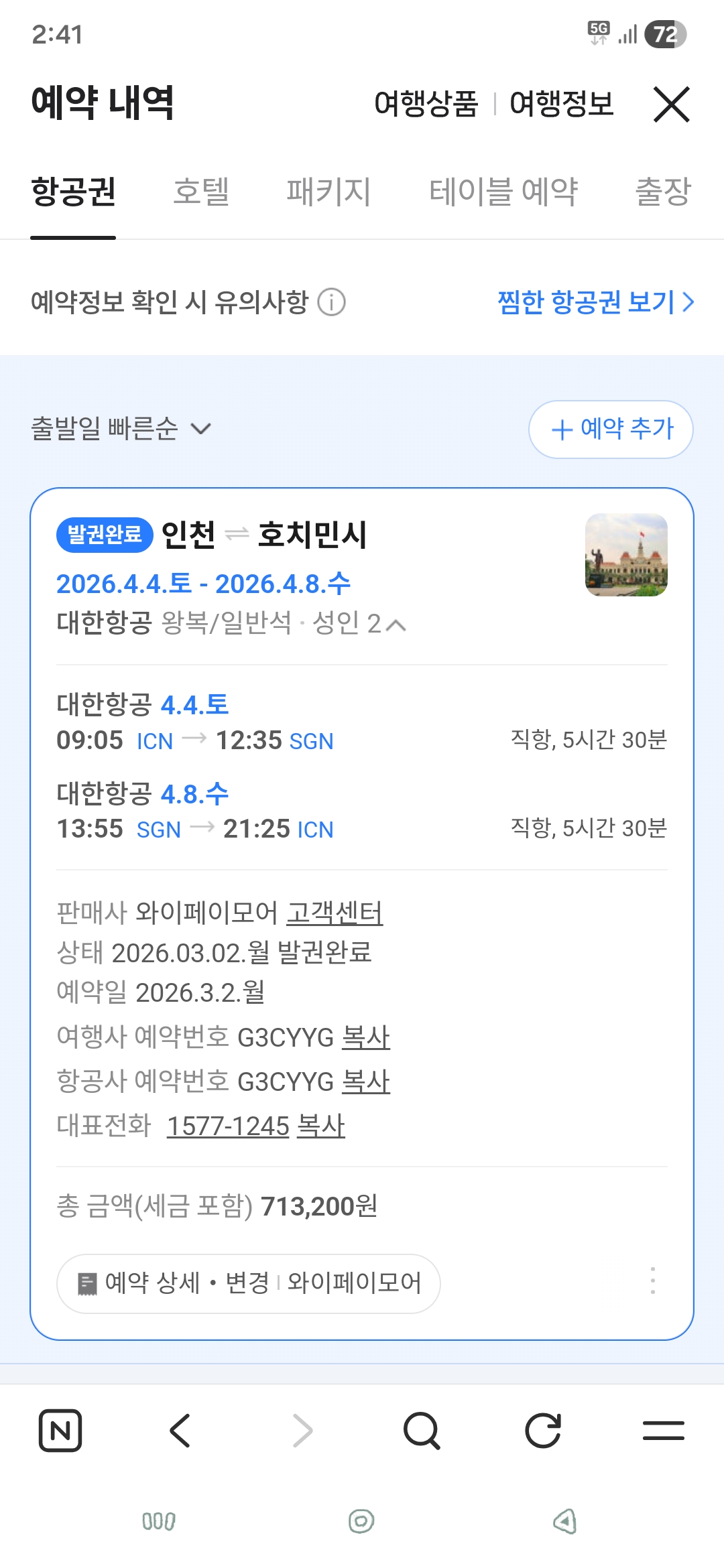Open 예약 상세 변경 와이페이모어 button
Viewport: 724px width, 1568px height.
pos(249,1283)
